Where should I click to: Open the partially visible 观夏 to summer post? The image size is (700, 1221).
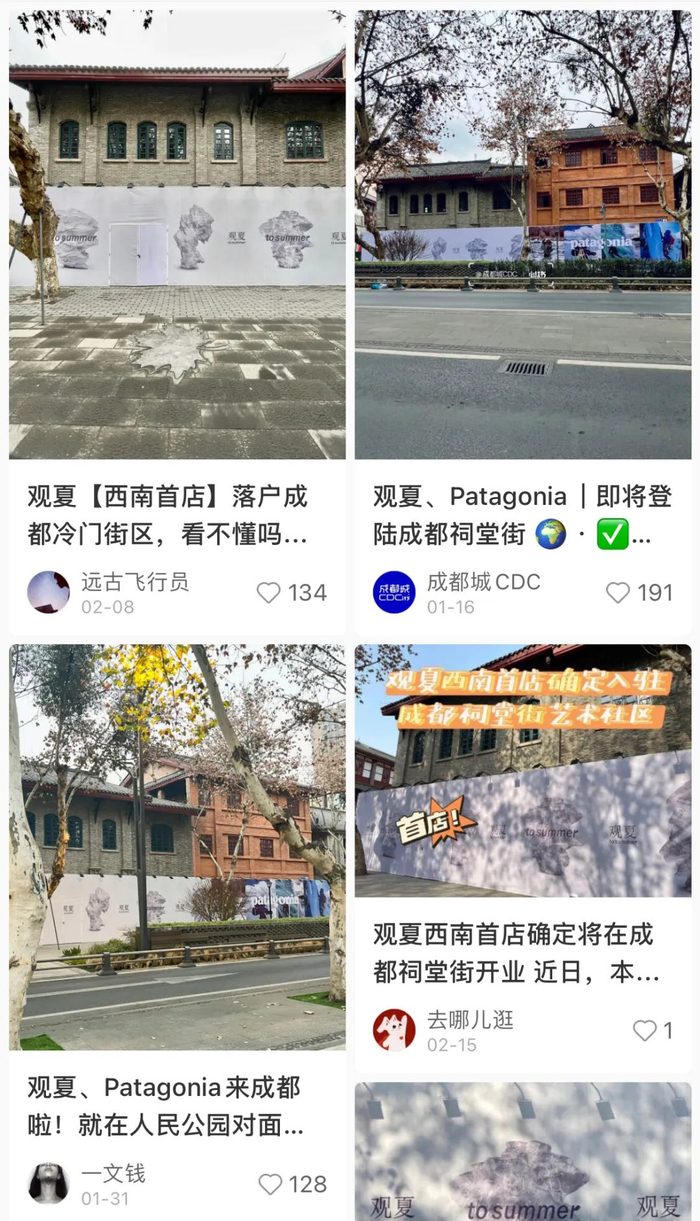tap(523, 1152)
